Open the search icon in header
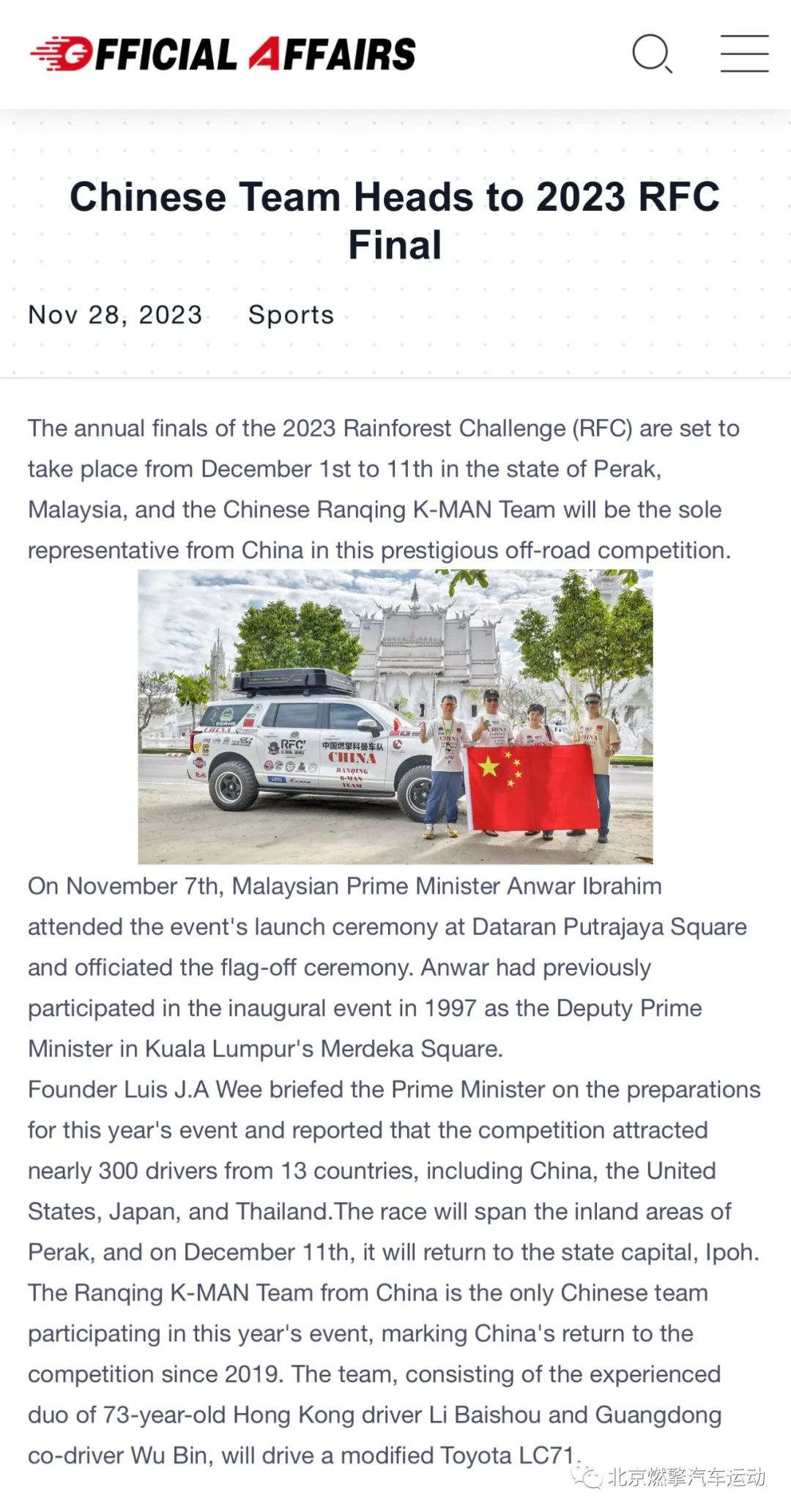Viewport: 791px width, 1512px height. click(651, 53)
